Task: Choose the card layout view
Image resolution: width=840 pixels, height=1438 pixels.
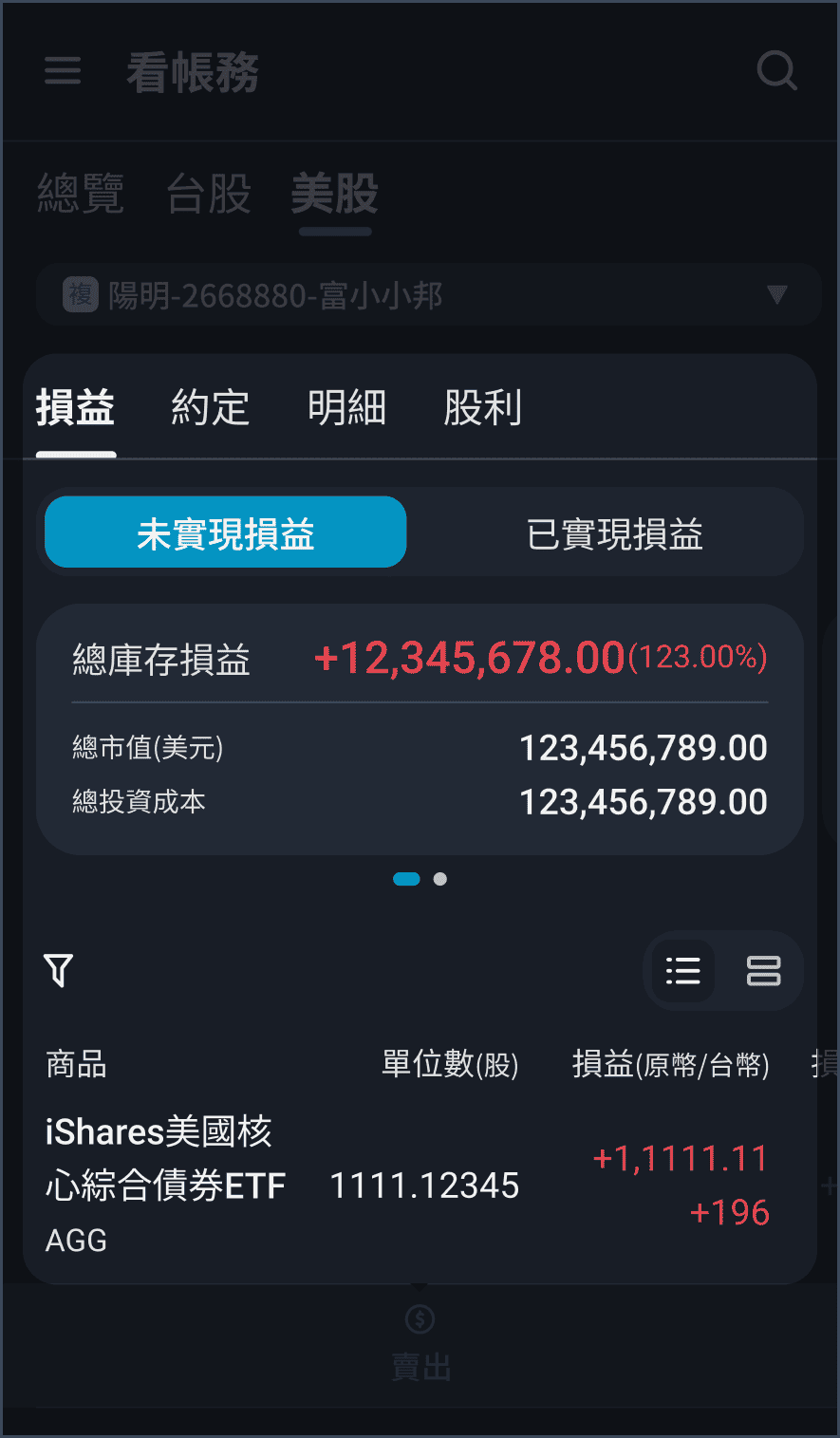Action: click(763, 971)
